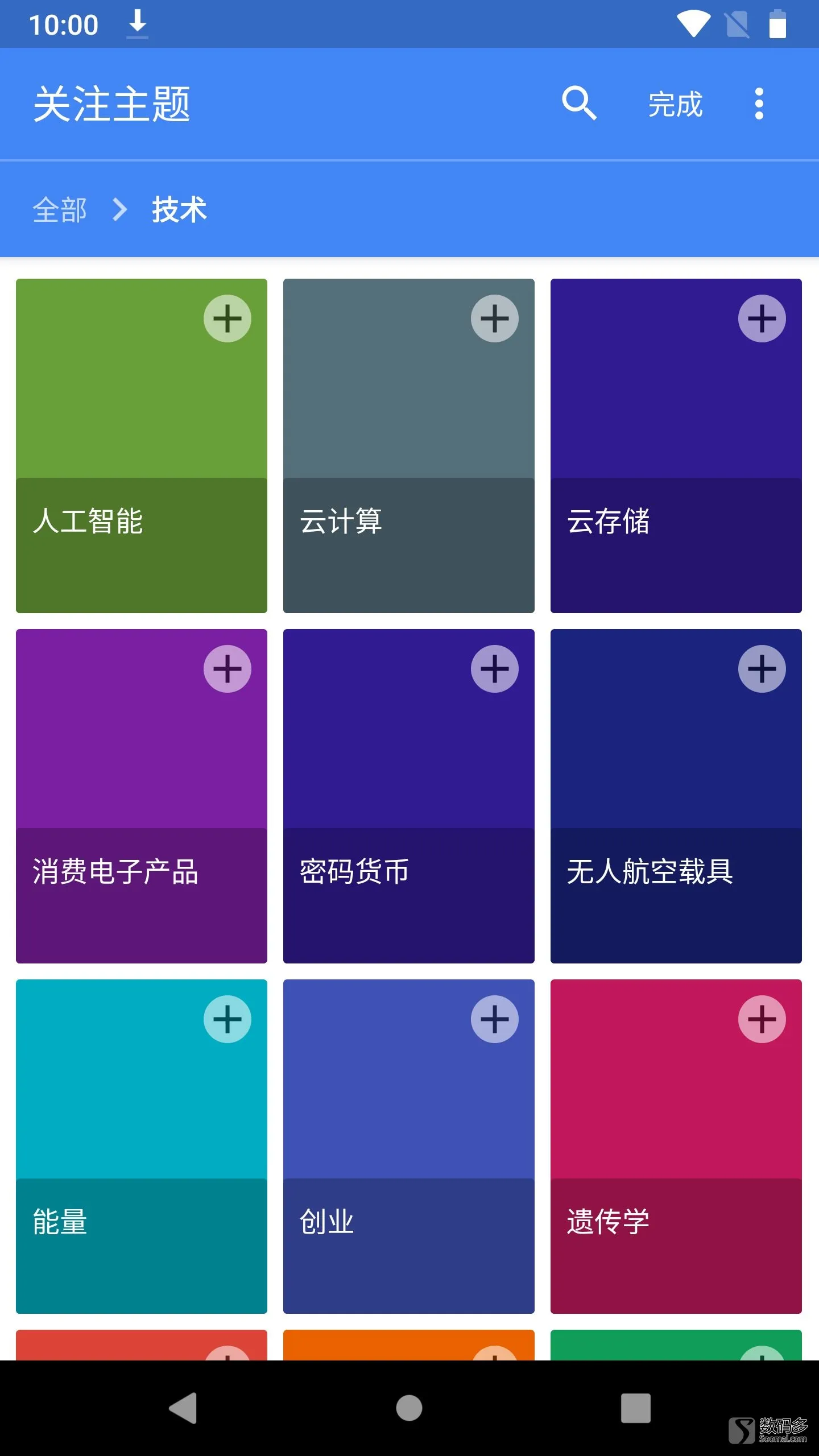This screenshot has height=1456, width=819.
Task: Add the 创业 topic with its plus icon
Action: click(x=495, y=1019)
